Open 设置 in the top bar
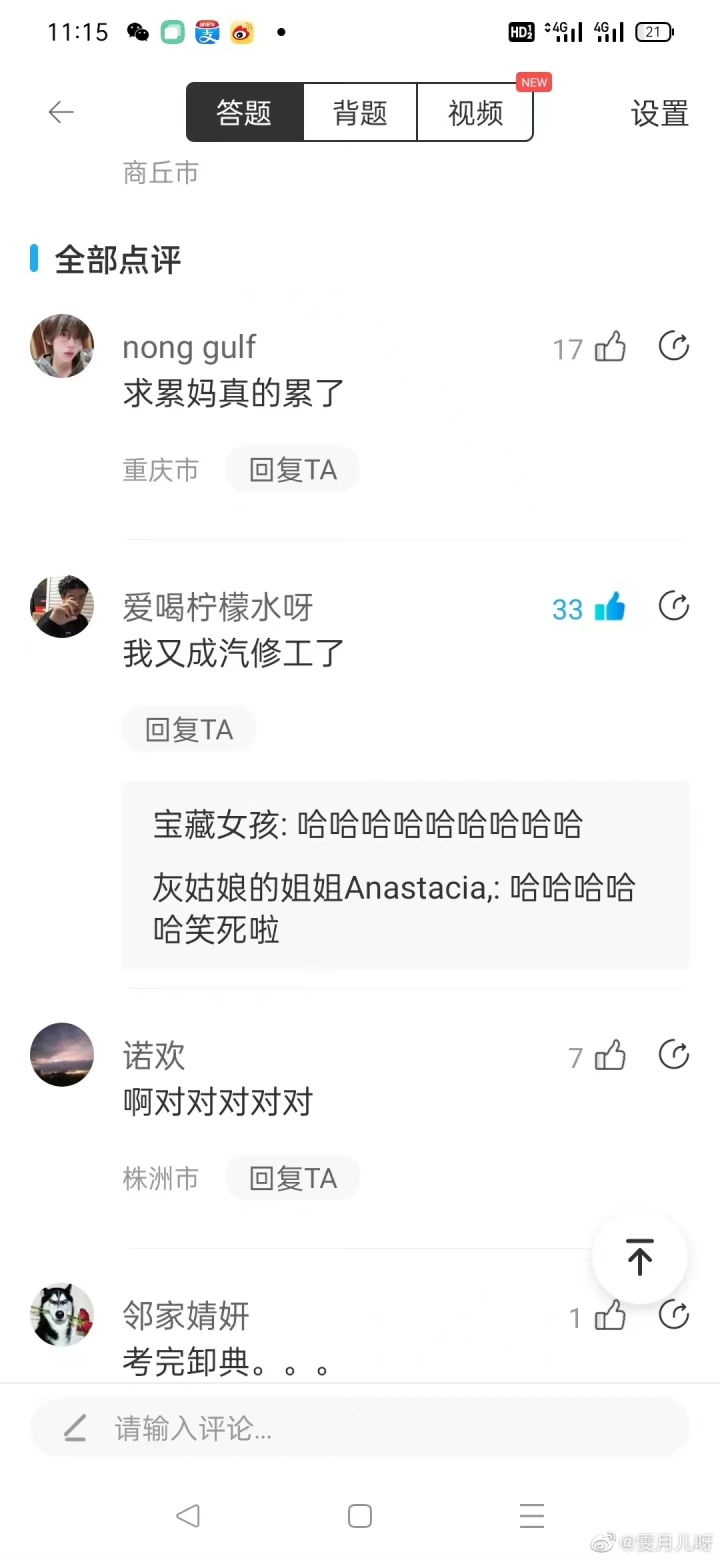 (659, 113)
